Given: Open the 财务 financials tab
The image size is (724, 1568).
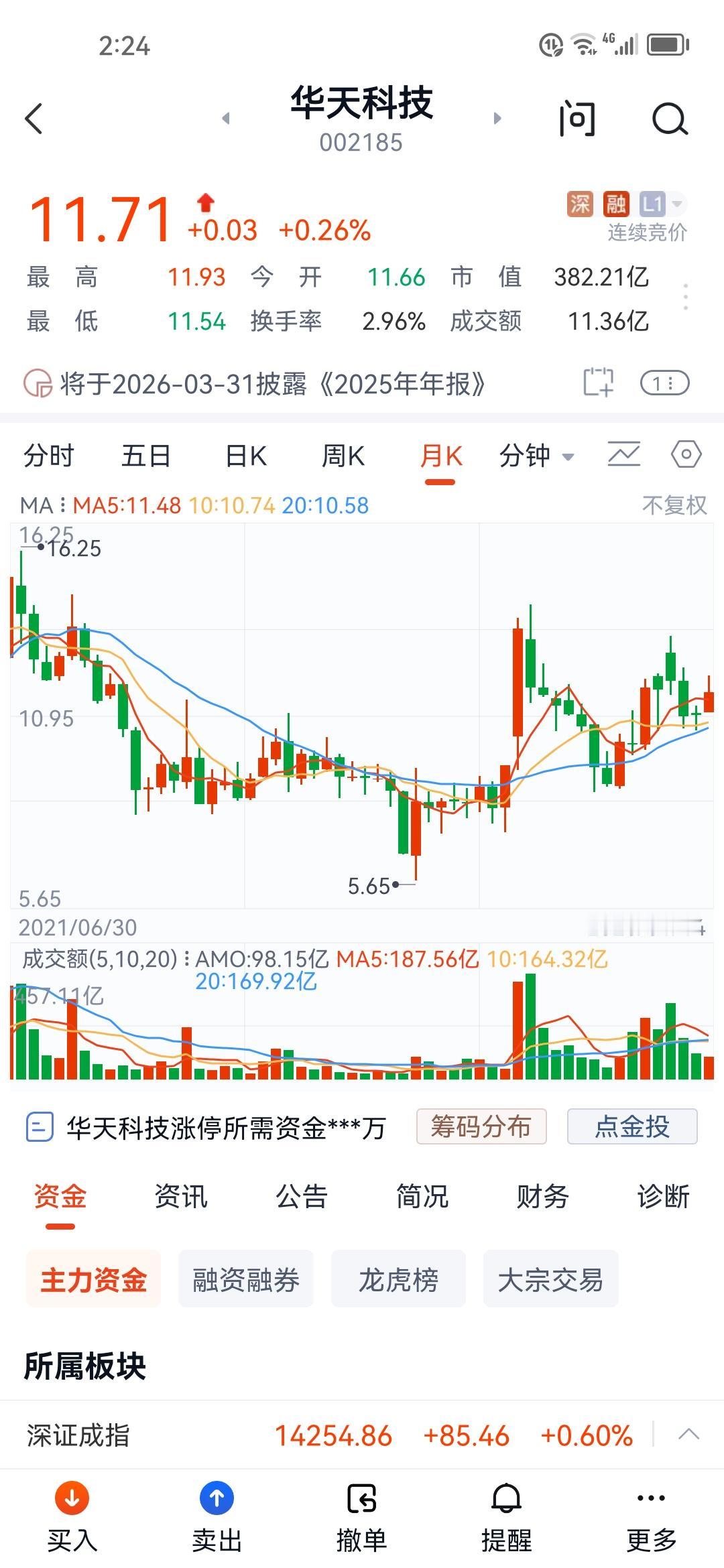Looking at the screenshot, I should tap(543, 1197).
